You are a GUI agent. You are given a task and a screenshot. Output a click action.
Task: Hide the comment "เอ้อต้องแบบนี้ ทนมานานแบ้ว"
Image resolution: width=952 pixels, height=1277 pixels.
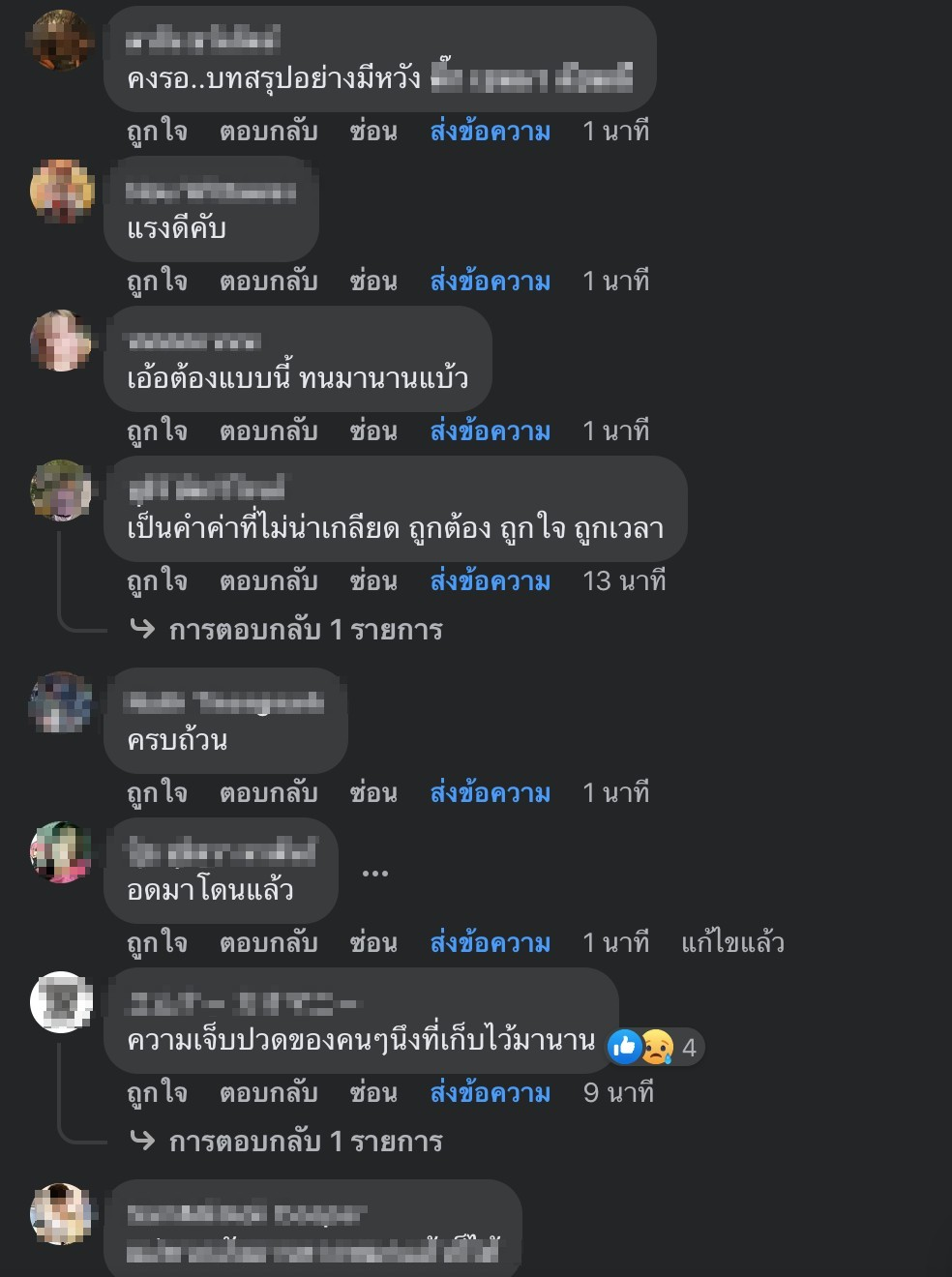point(373,431)
